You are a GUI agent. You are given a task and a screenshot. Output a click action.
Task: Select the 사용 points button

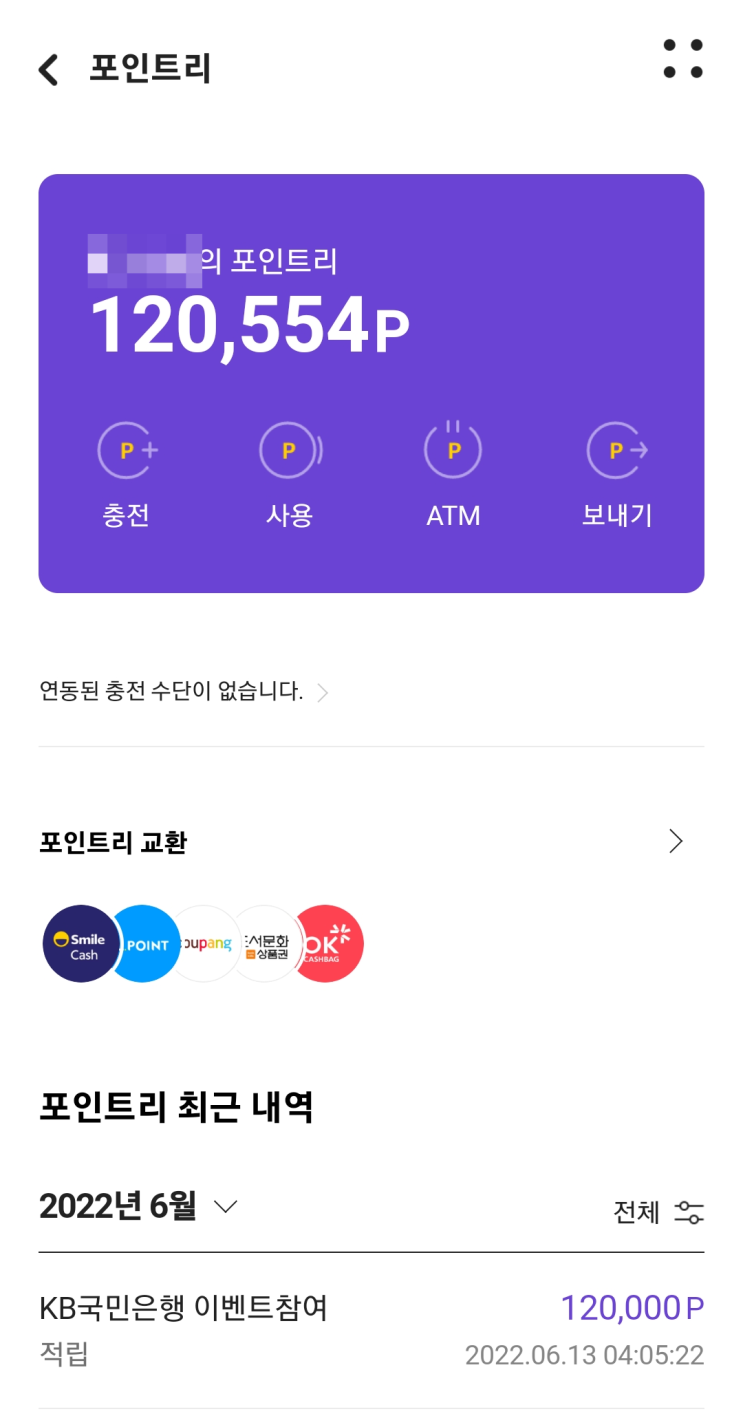click(x=289, y=476)
